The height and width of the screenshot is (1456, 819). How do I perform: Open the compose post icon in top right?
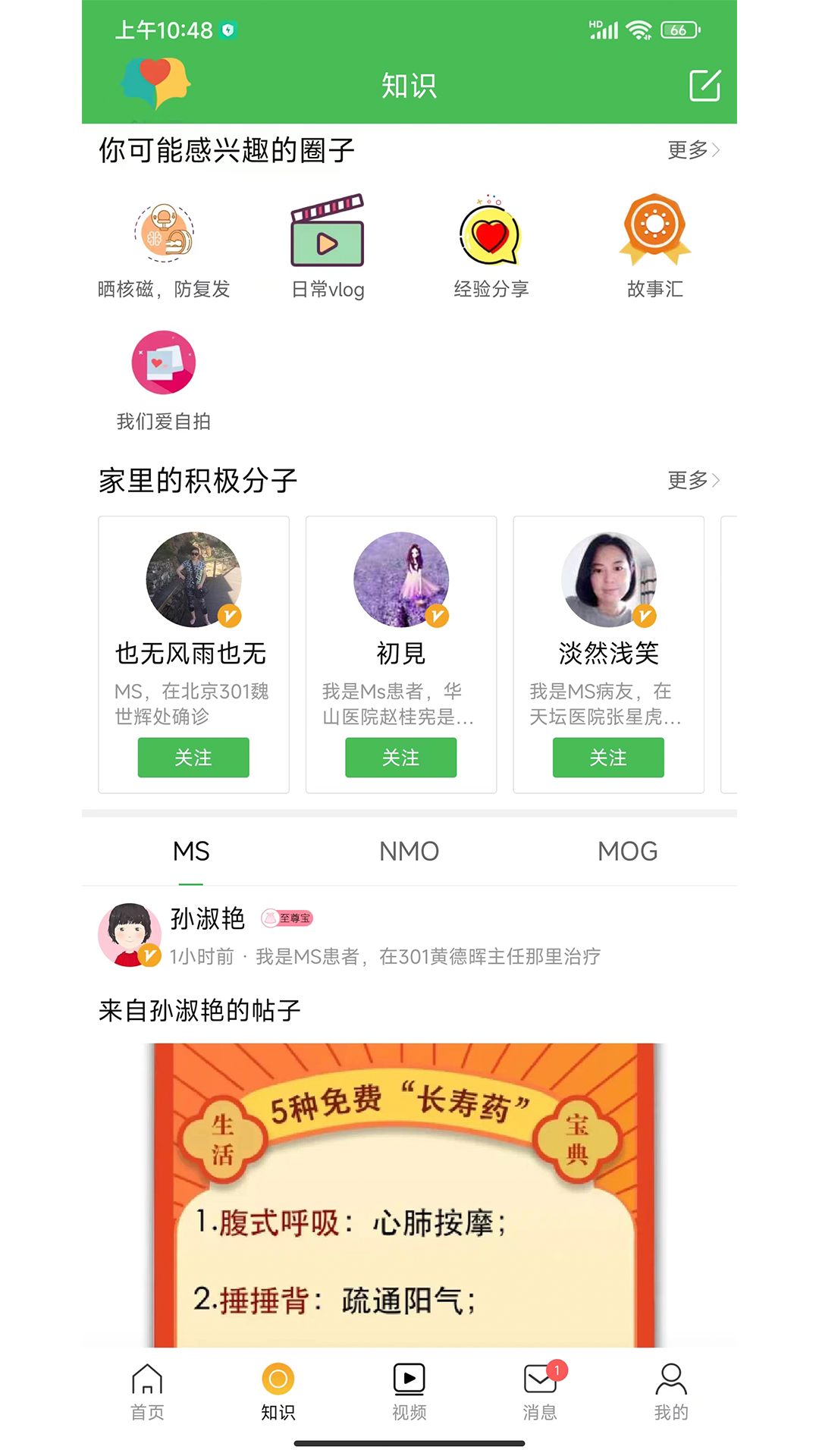click(x=706, y=86)
